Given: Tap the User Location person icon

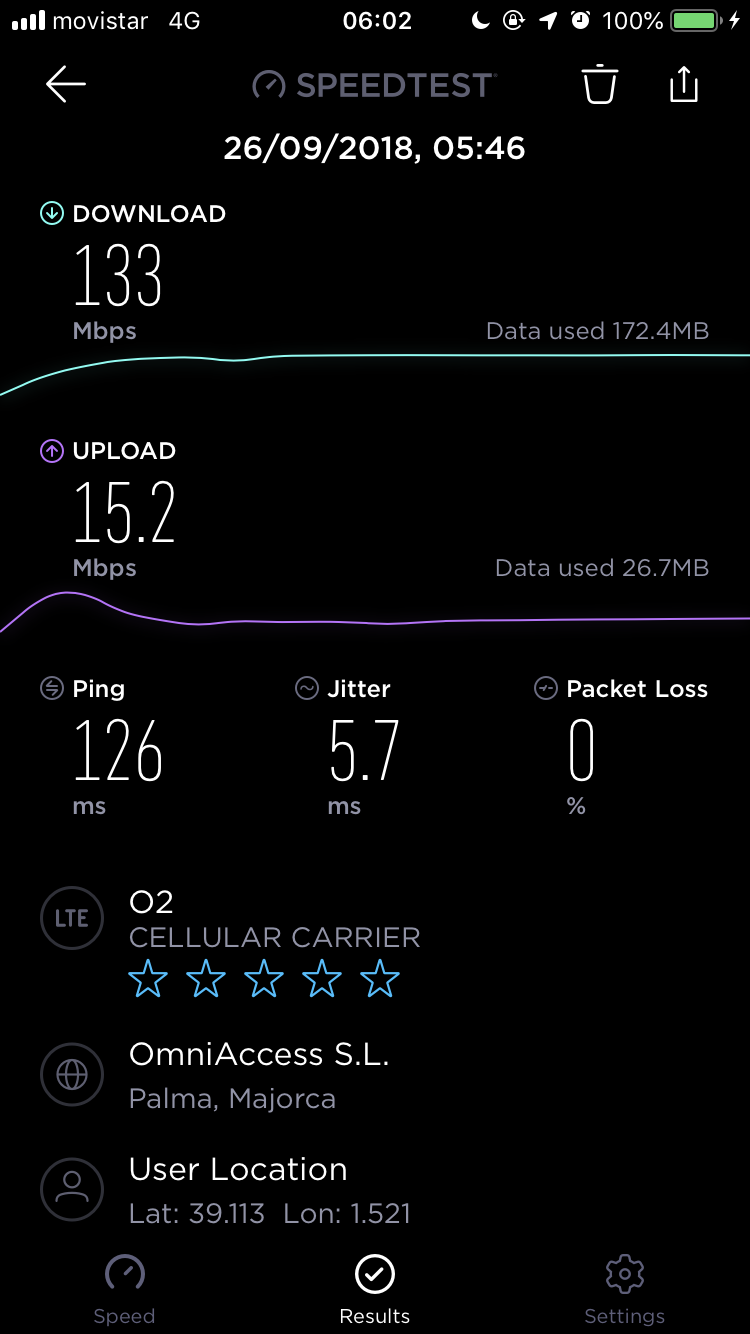Looking at the screenshot, I should [72, 1189].
